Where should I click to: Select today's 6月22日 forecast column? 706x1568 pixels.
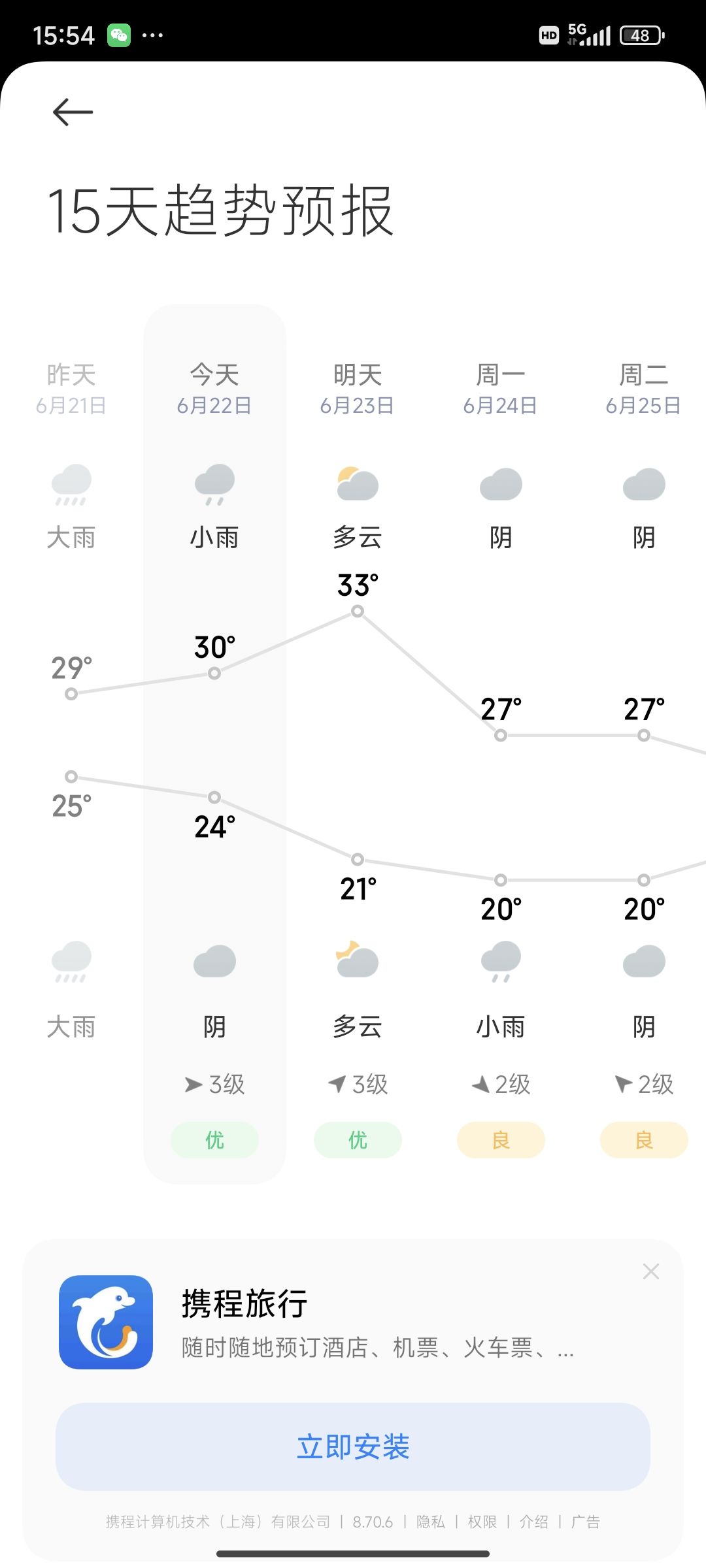[x=214, y=389]
